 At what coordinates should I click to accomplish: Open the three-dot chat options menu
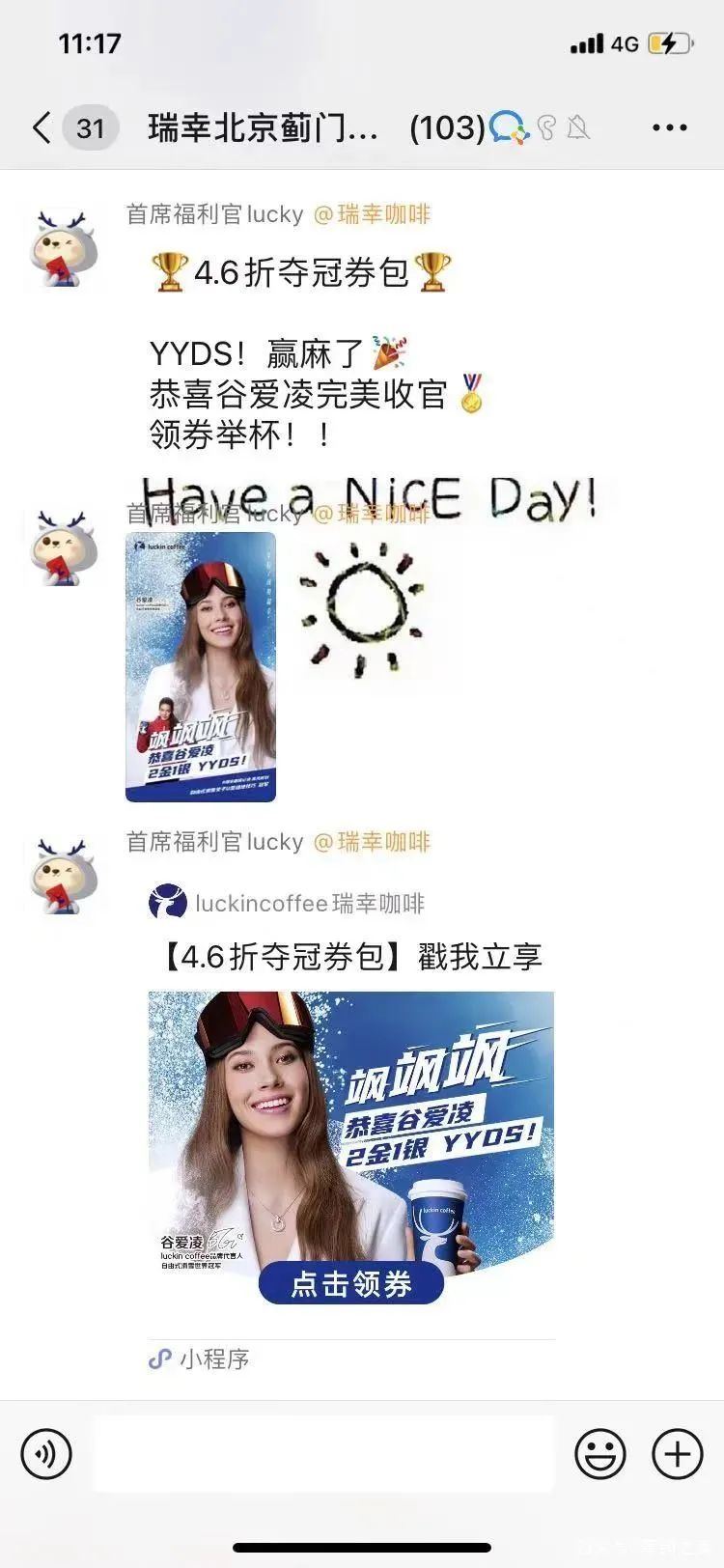(x=669, y=127)
